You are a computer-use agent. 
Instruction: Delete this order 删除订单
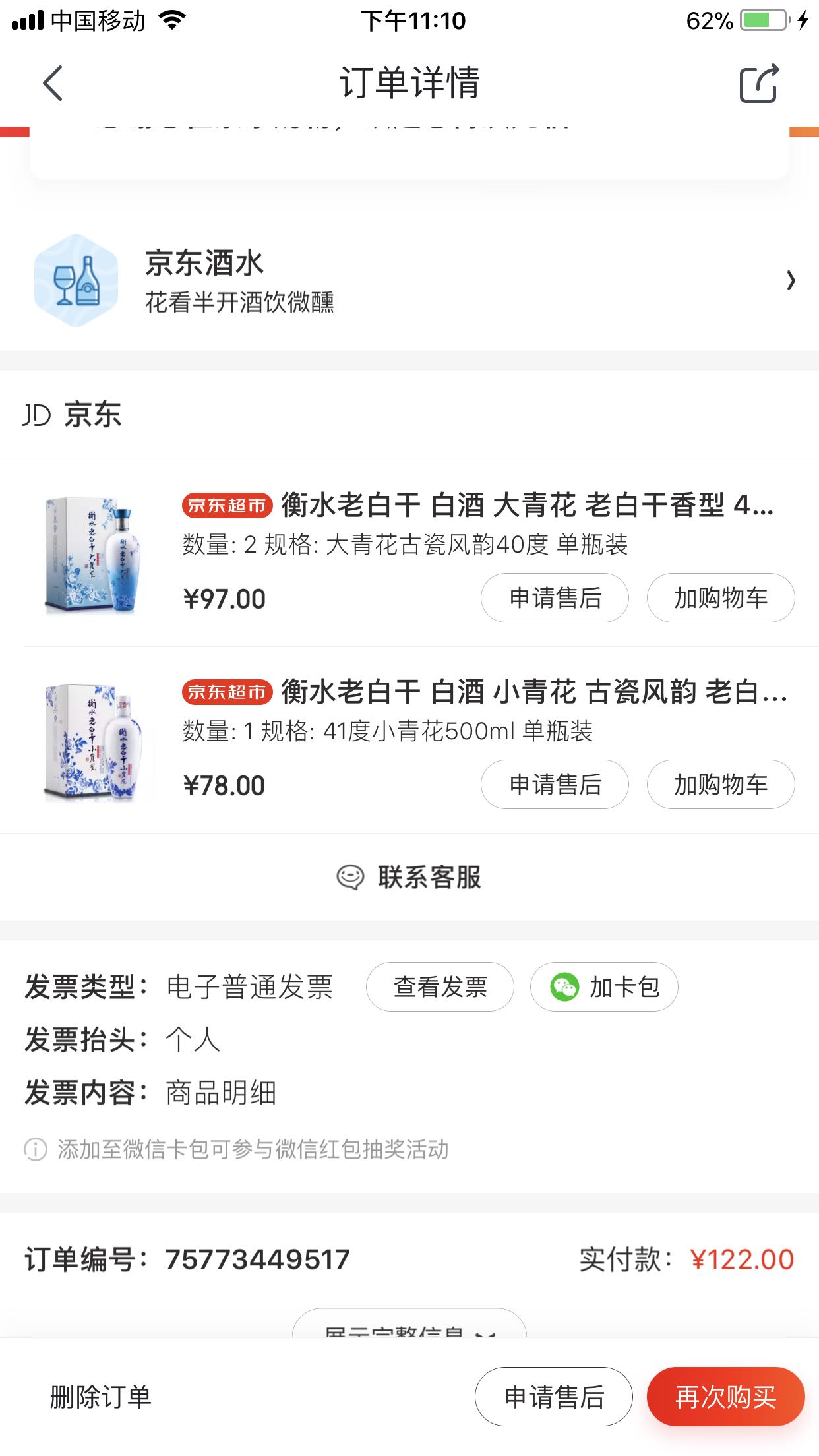click(100, 1397)
